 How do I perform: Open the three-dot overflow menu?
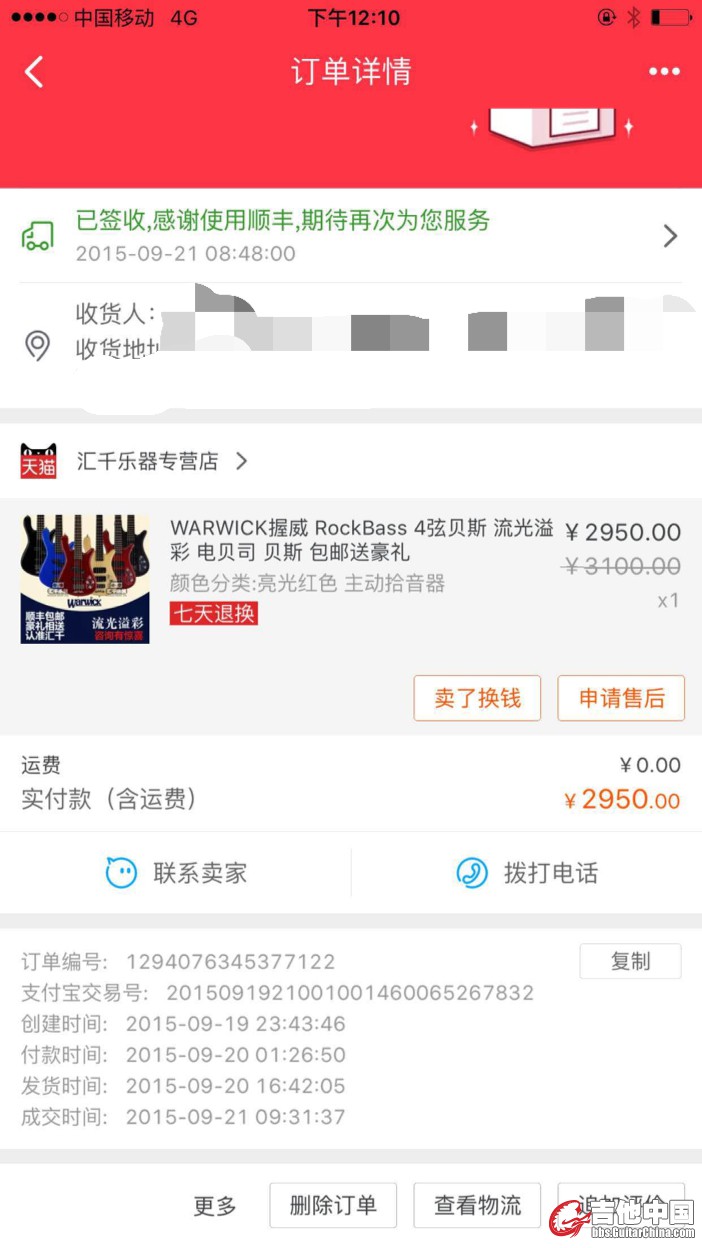(x=664, y=72)
